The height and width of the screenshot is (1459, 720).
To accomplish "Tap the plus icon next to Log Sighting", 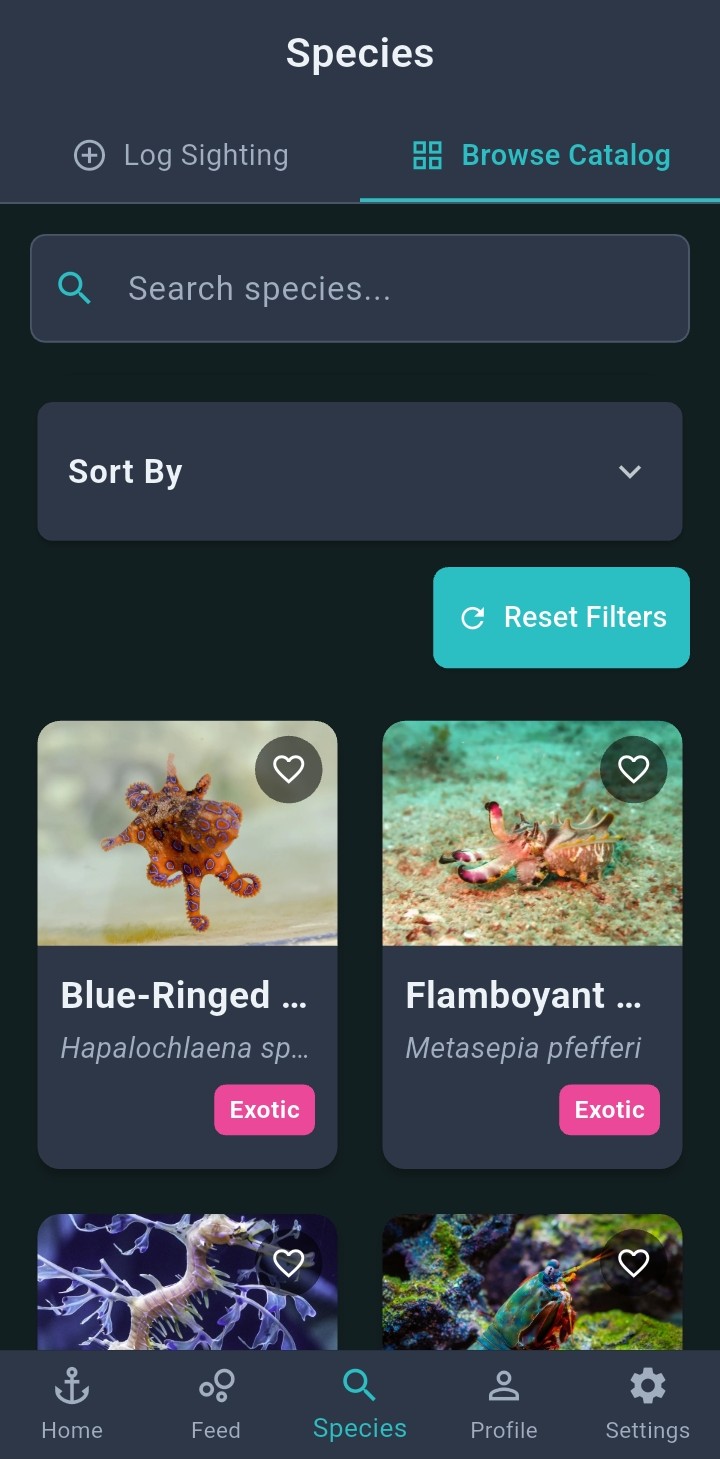I will tap(89, 155).
